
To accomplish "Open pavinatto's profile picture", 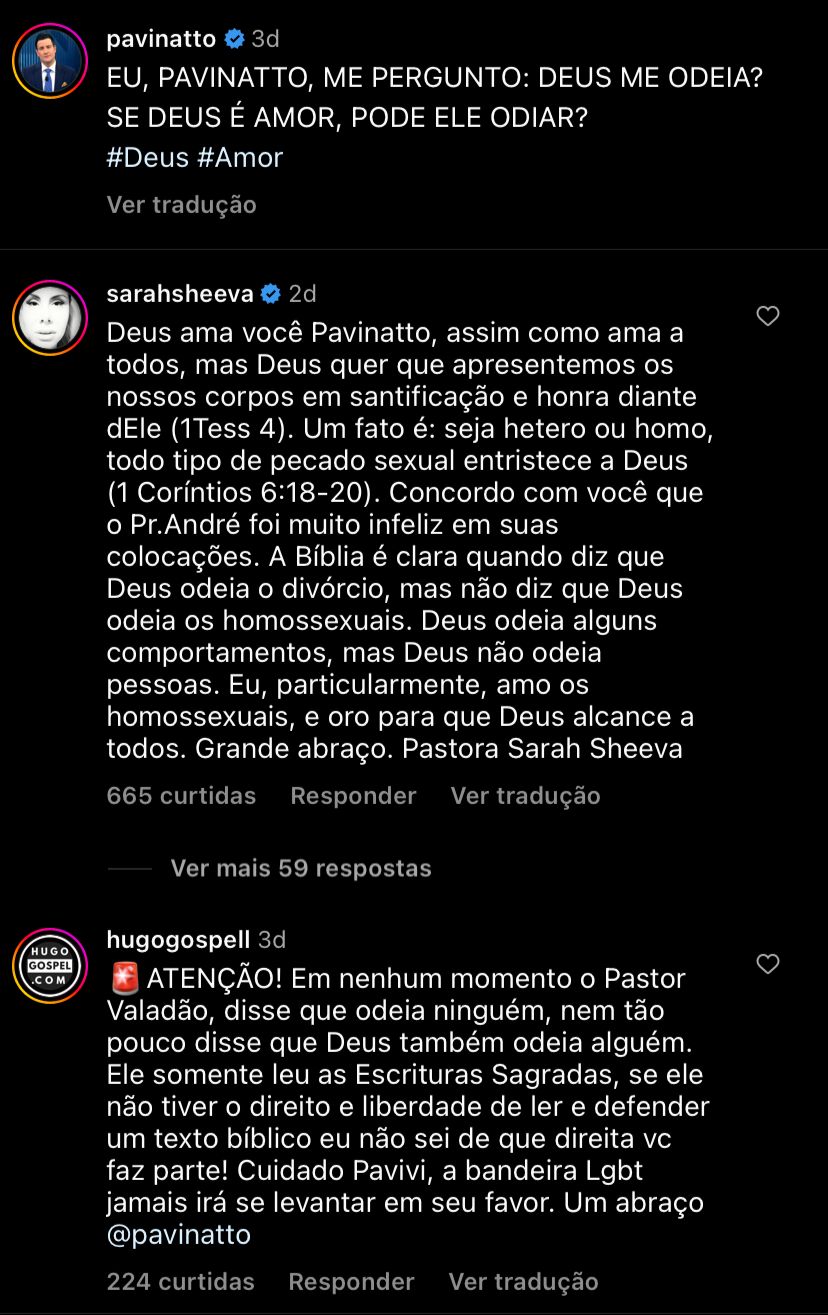I will pyautogui.click(x=50, y=61).
